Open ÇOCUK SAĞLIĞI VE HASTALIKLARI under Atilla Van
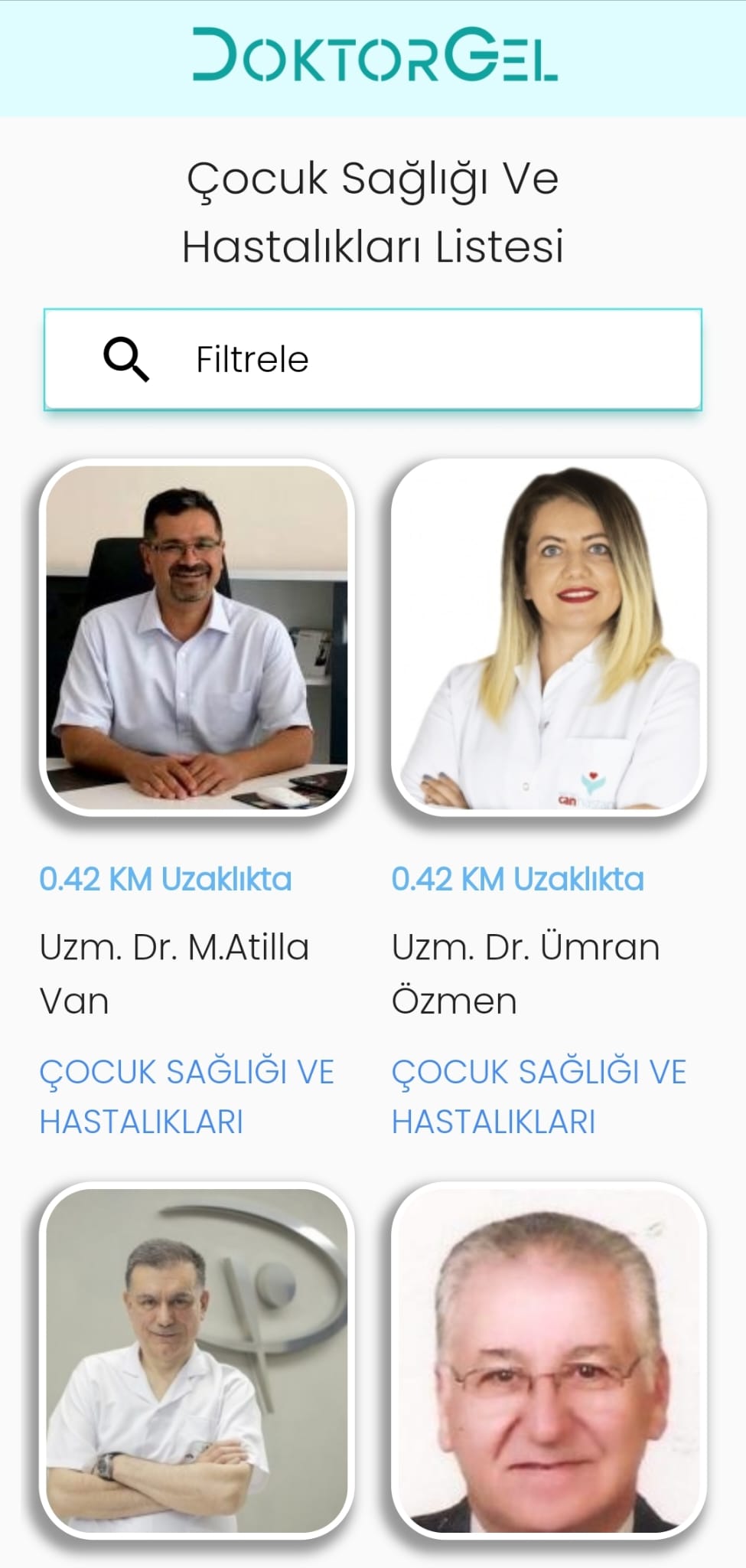746x1568 pixels. click(x=187, y=1095)
